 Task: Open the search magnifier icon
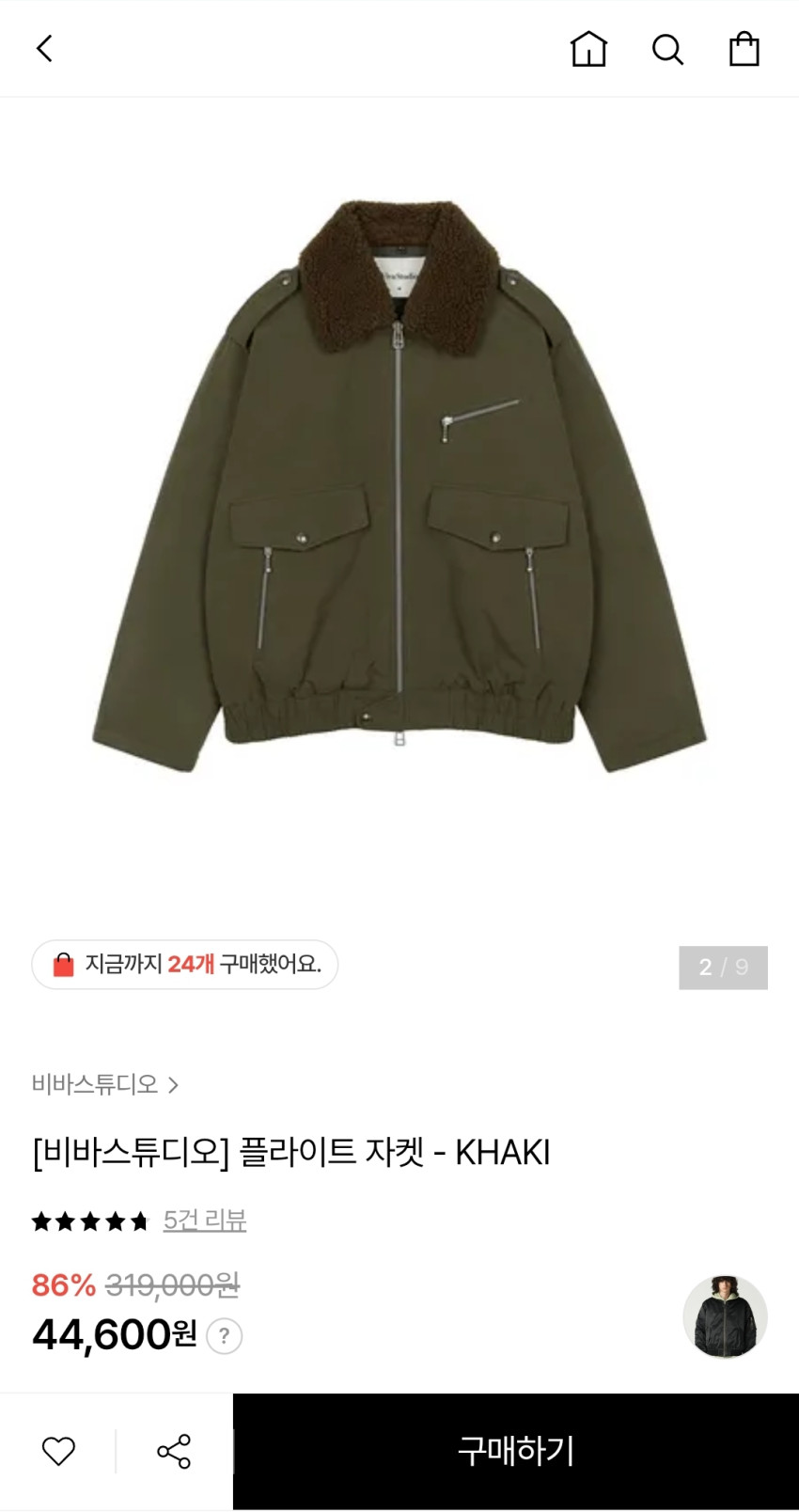click(667, 49)
